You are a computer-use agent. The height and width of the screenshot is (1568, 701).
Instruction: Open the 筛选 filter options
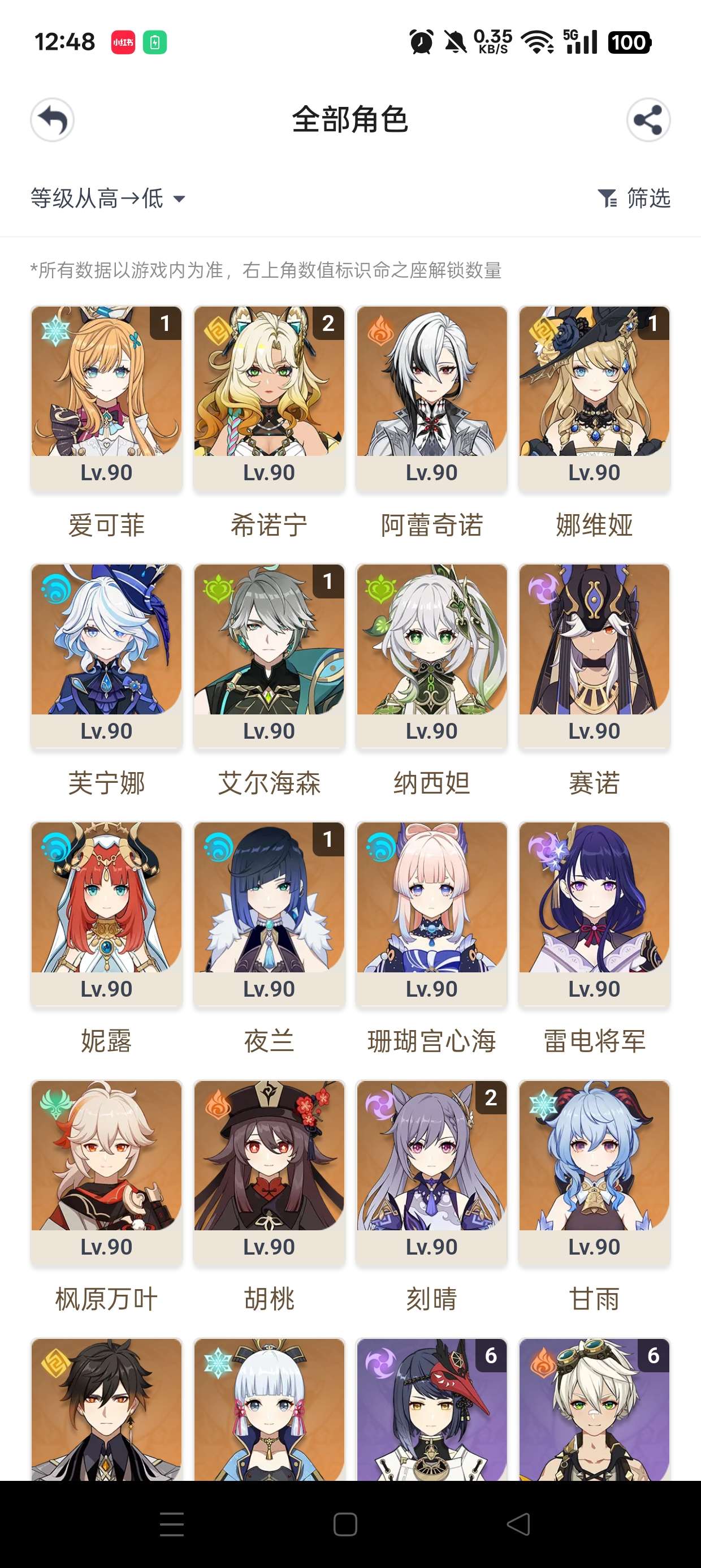pyautogui.click(x=634, y=199)
